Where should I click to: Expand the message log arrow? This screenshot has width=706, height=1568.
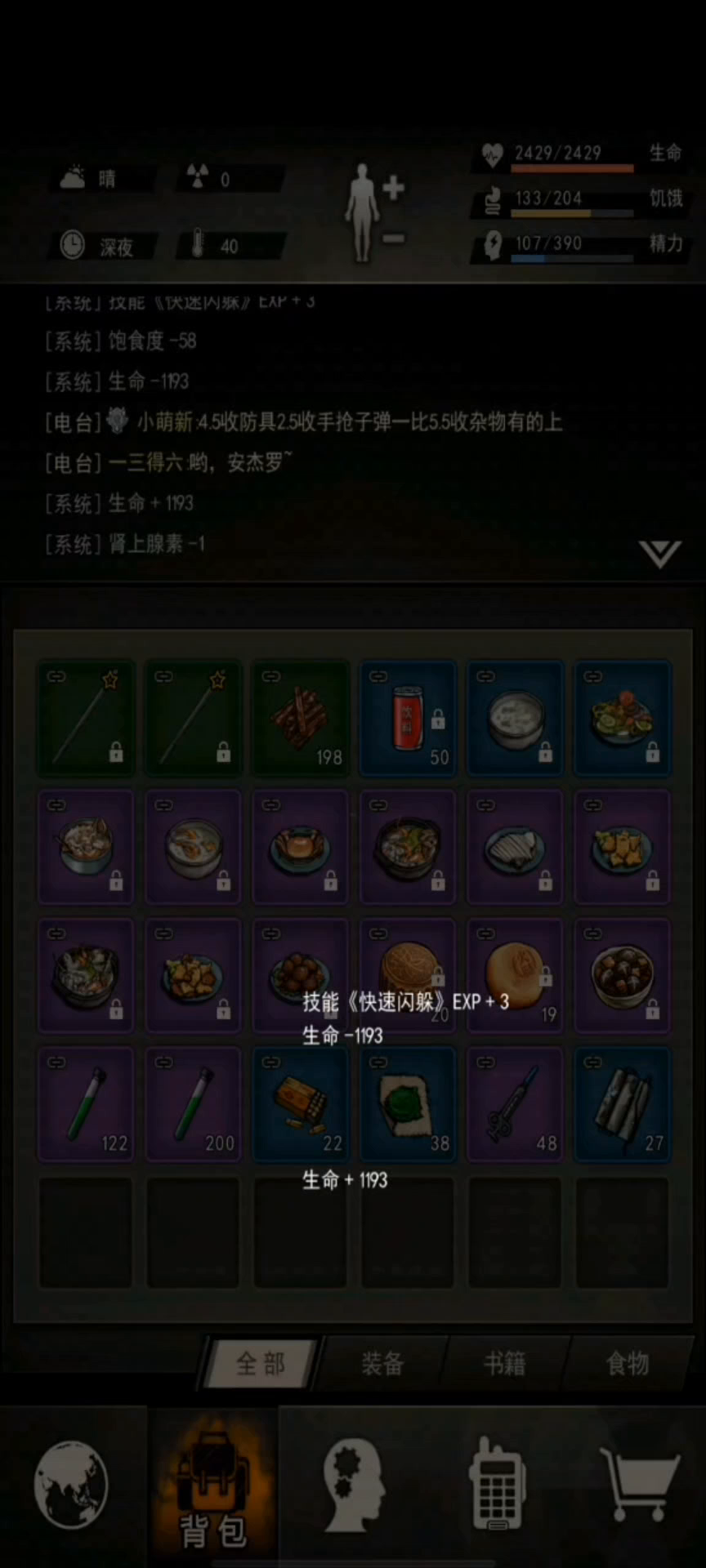coord(660,554)
